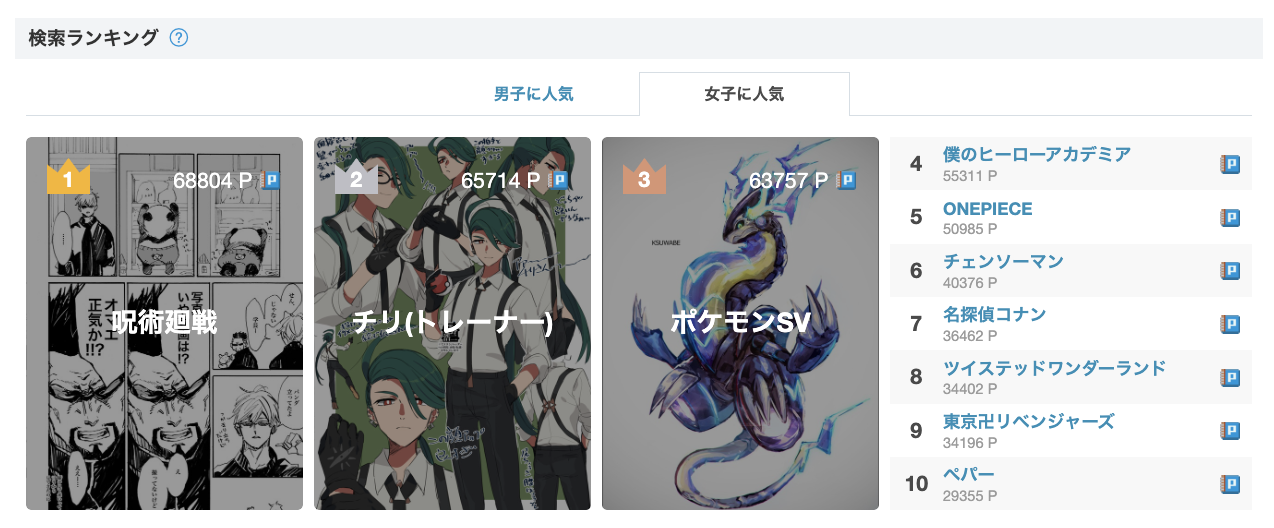
Task: Switch to the 男子に人気 tab
Action: [533, 94]
